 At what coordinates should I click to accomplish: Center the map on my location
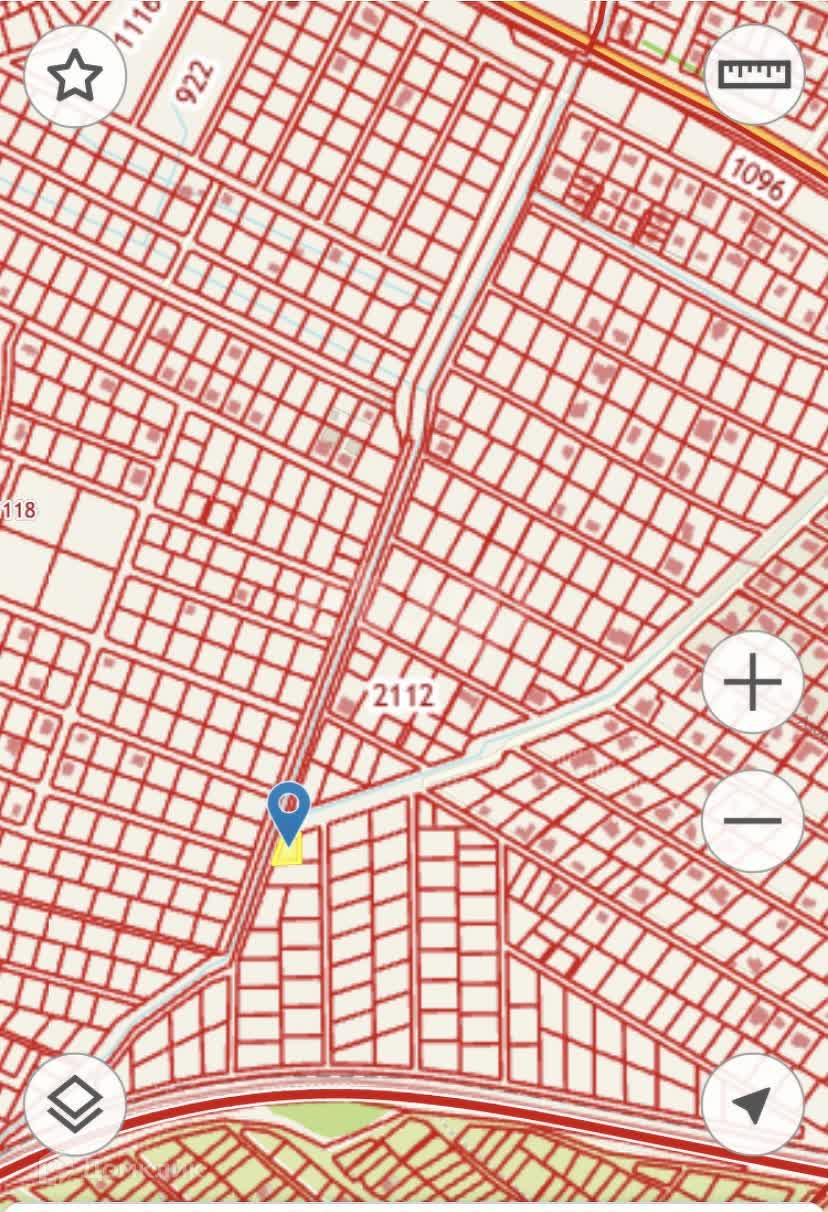[752, 1105]
